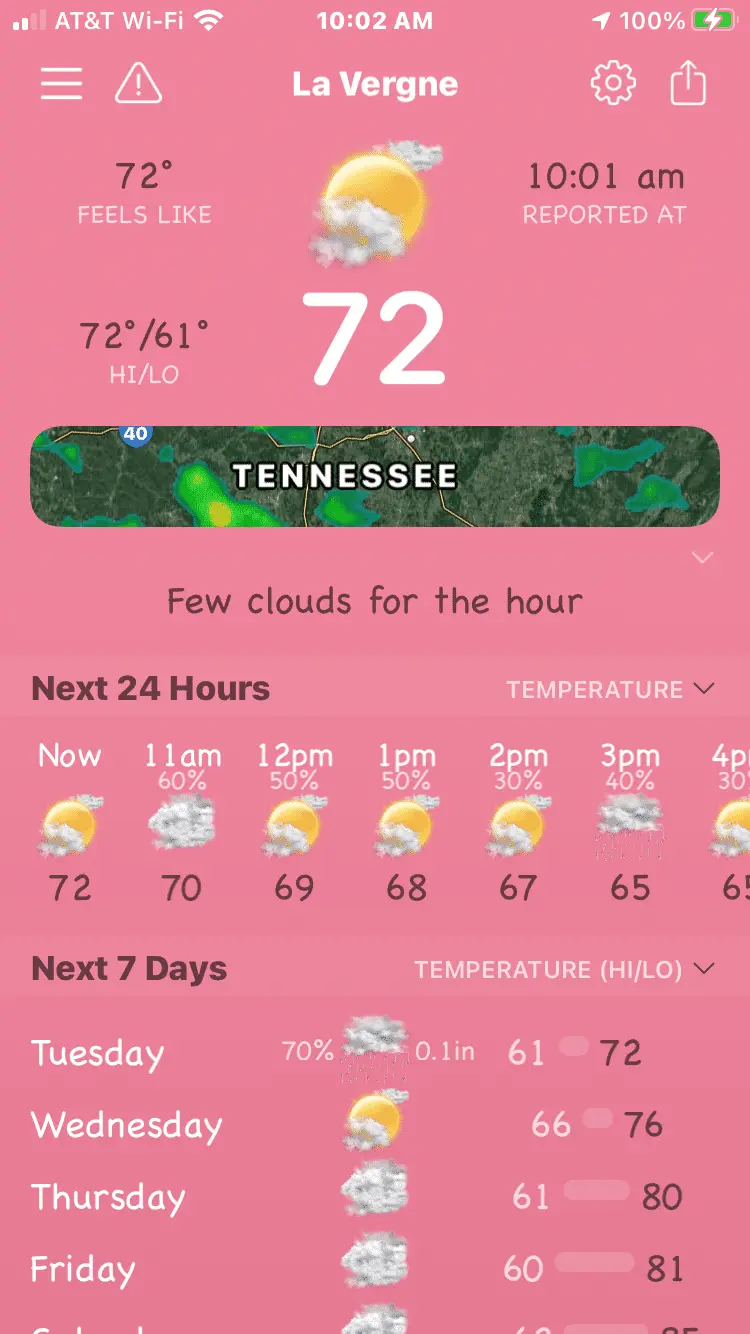
Task: Tap the La Vergne location title
Action: 375,84
